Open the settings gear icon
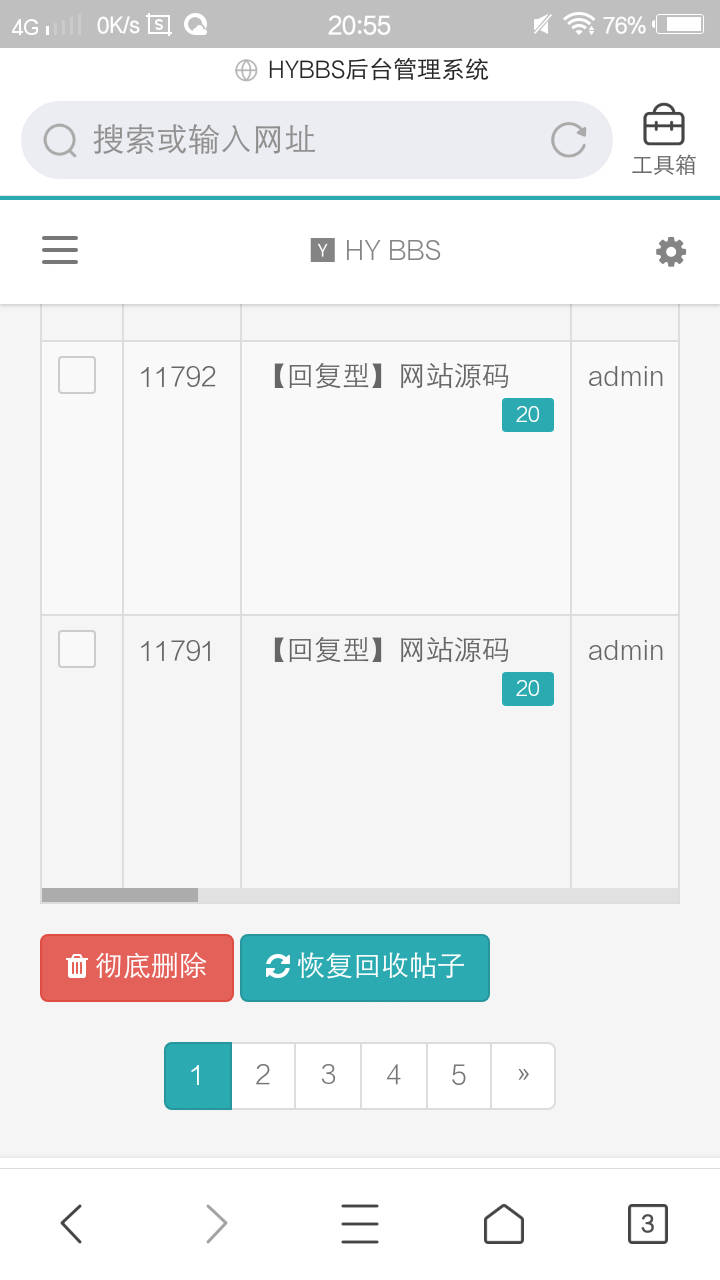The image size is (720, 1280). coord(670,251)
